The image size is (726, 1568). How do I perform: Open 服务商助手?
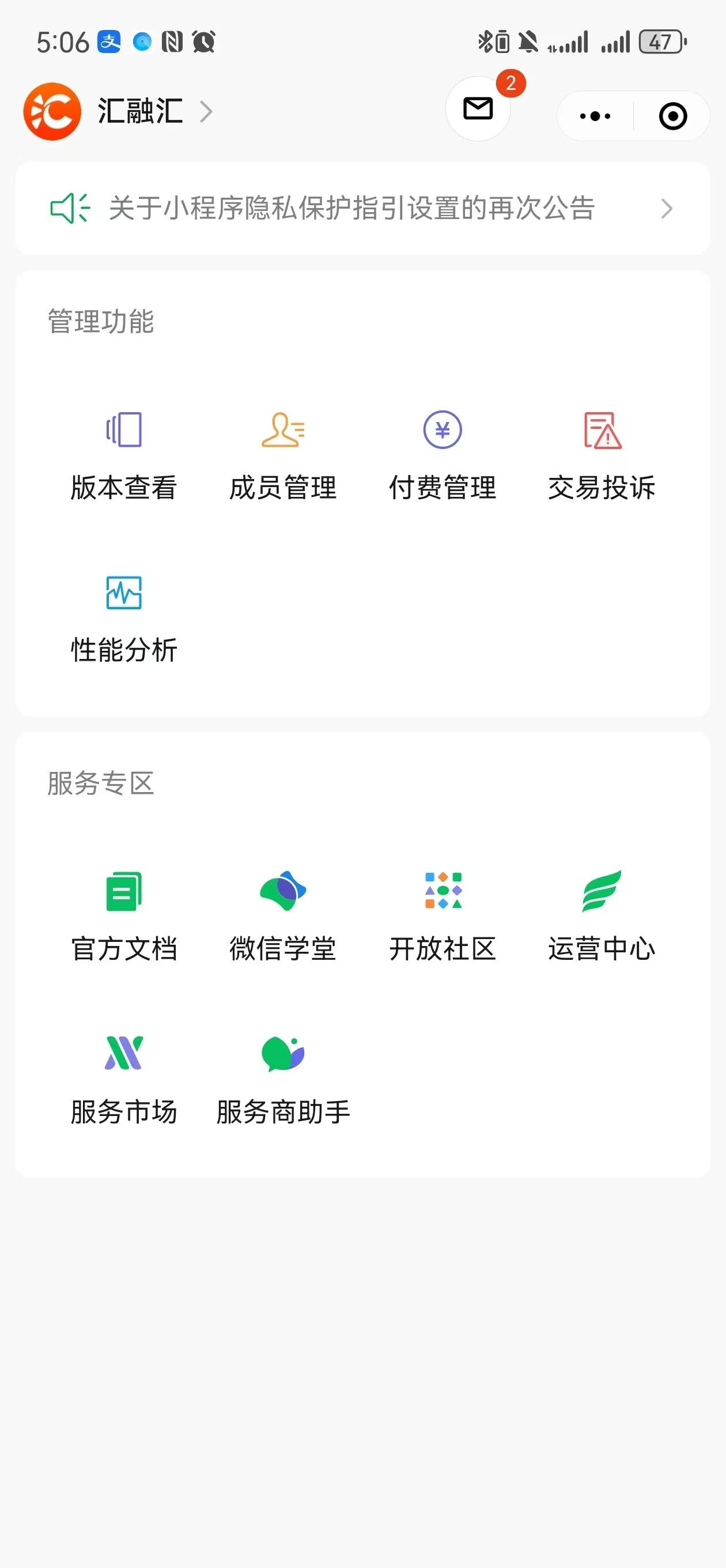(283, 1079)
